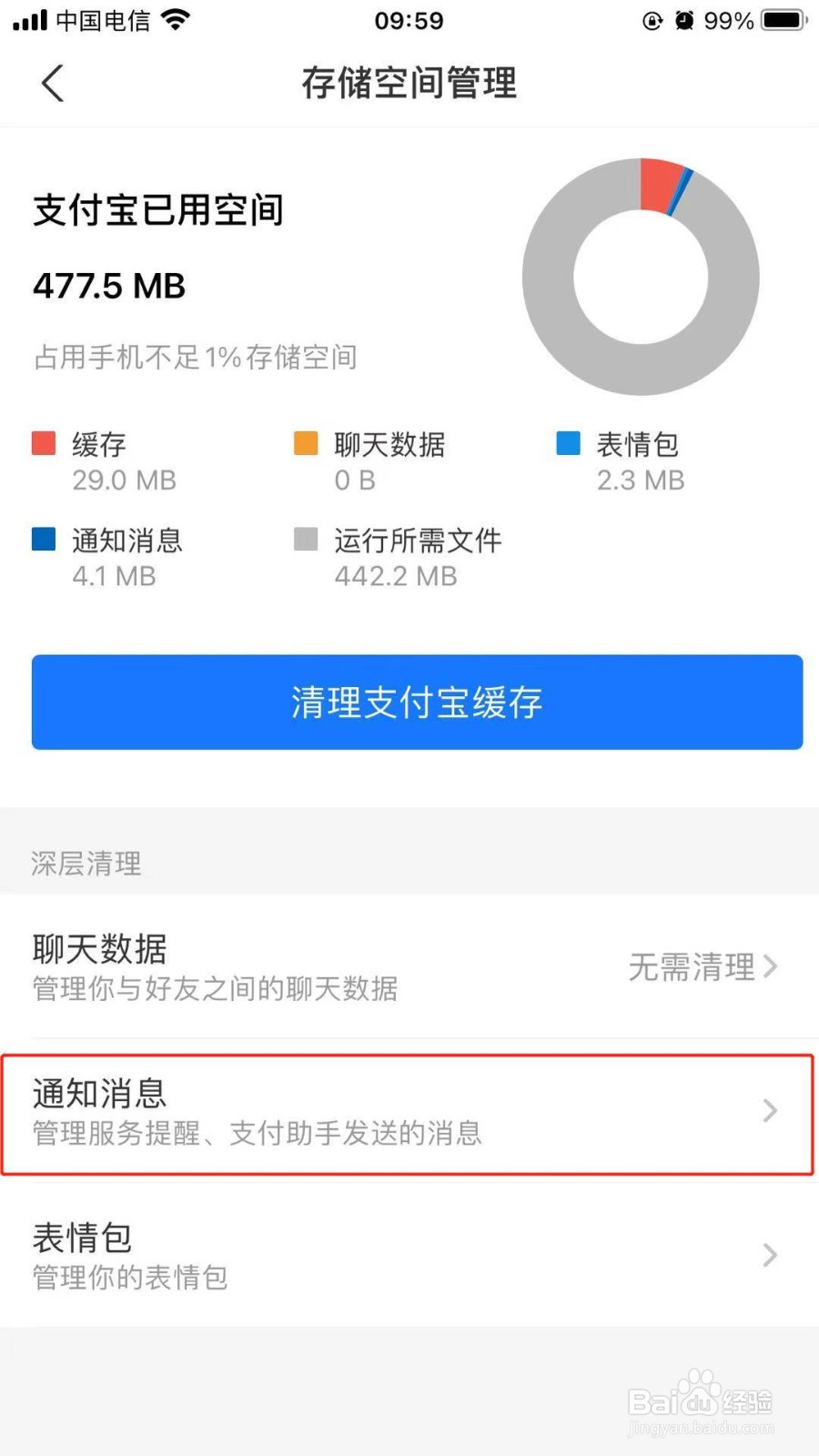Viewport: 819px width, 1456px height.
Task: Open the 通知消息 deep clean section
Action: 409,1112
